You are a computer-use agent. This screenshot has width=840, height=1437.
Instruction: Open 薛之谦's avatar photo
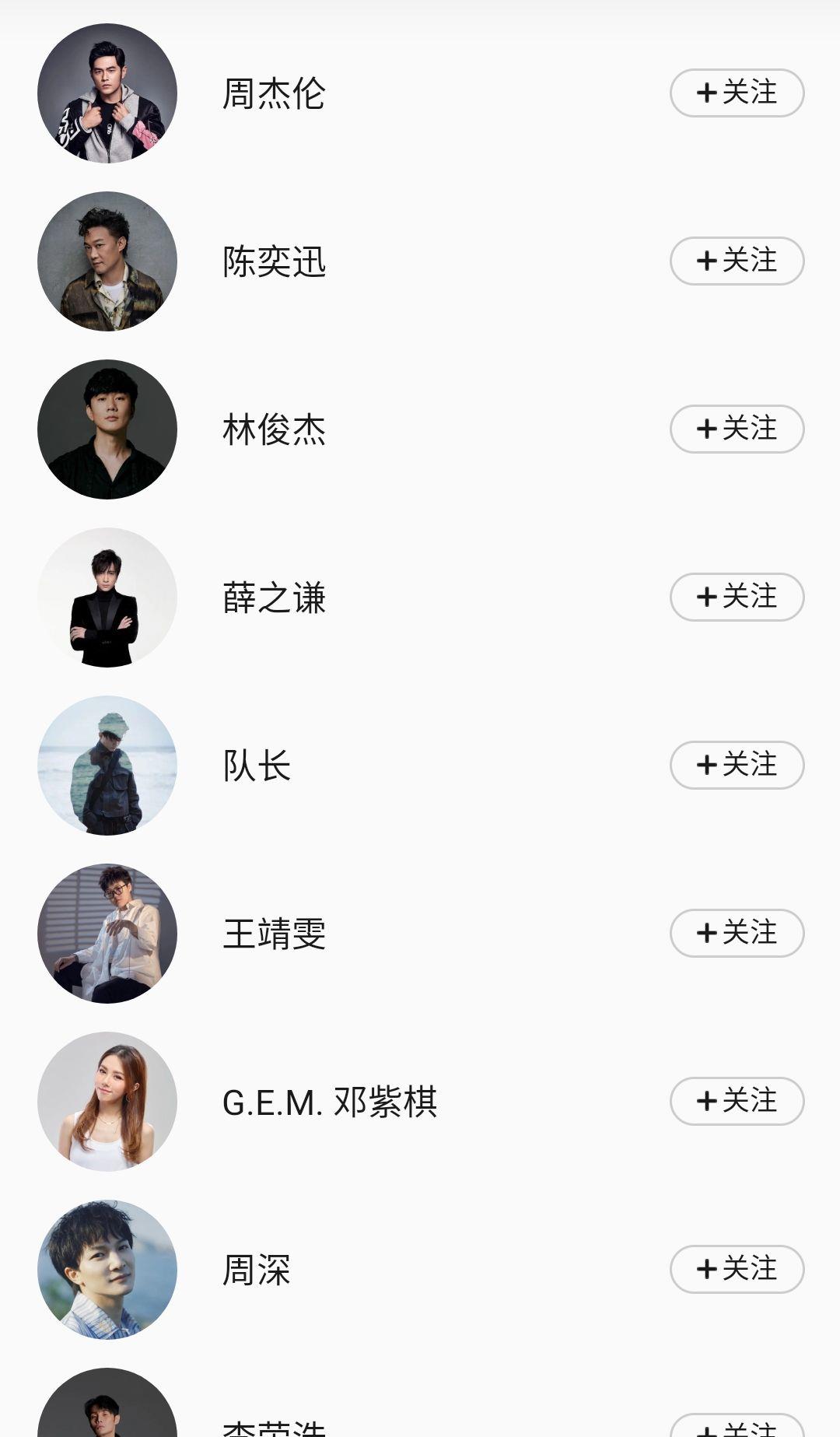107,597
